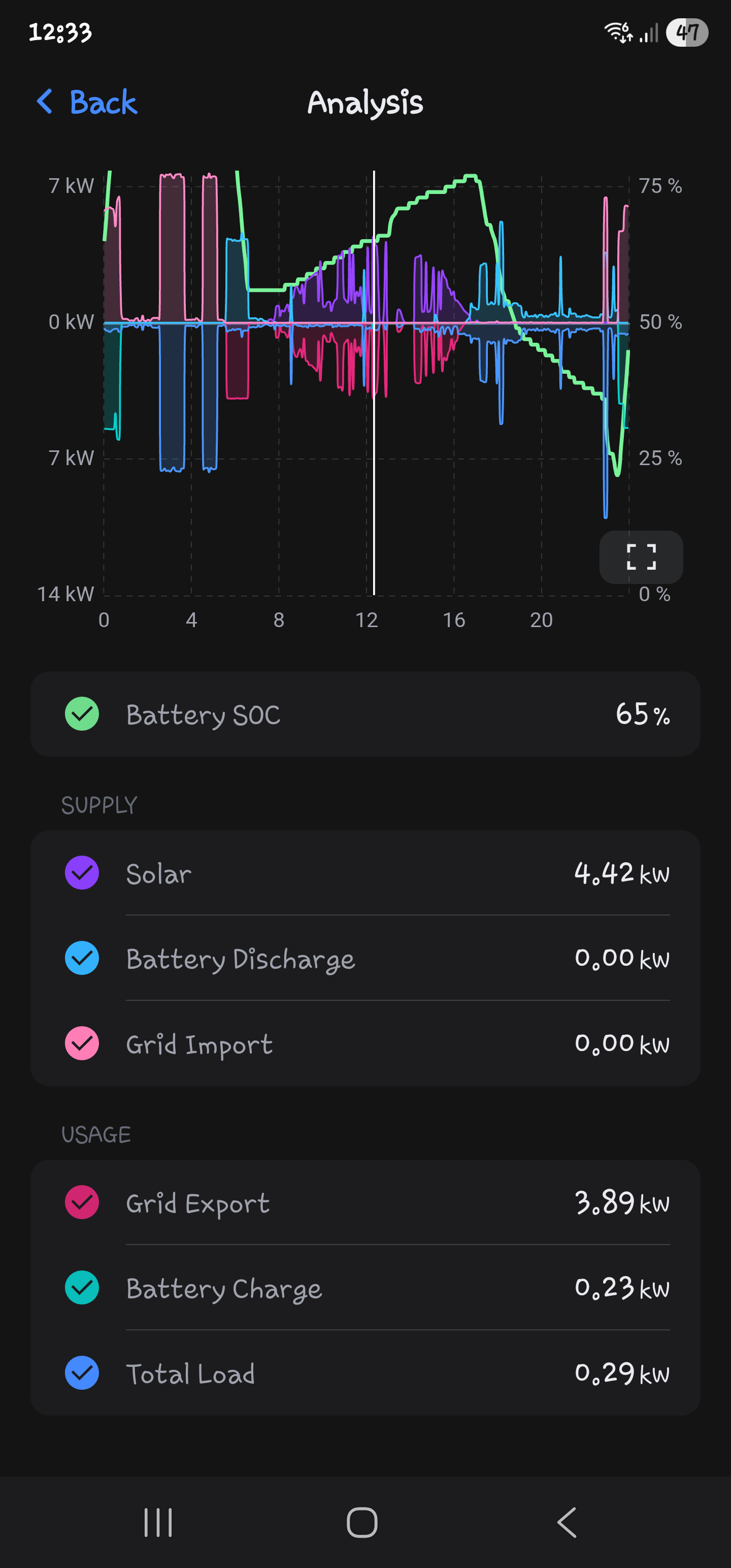Expand the chart to fullscreen

coord(641,557)
